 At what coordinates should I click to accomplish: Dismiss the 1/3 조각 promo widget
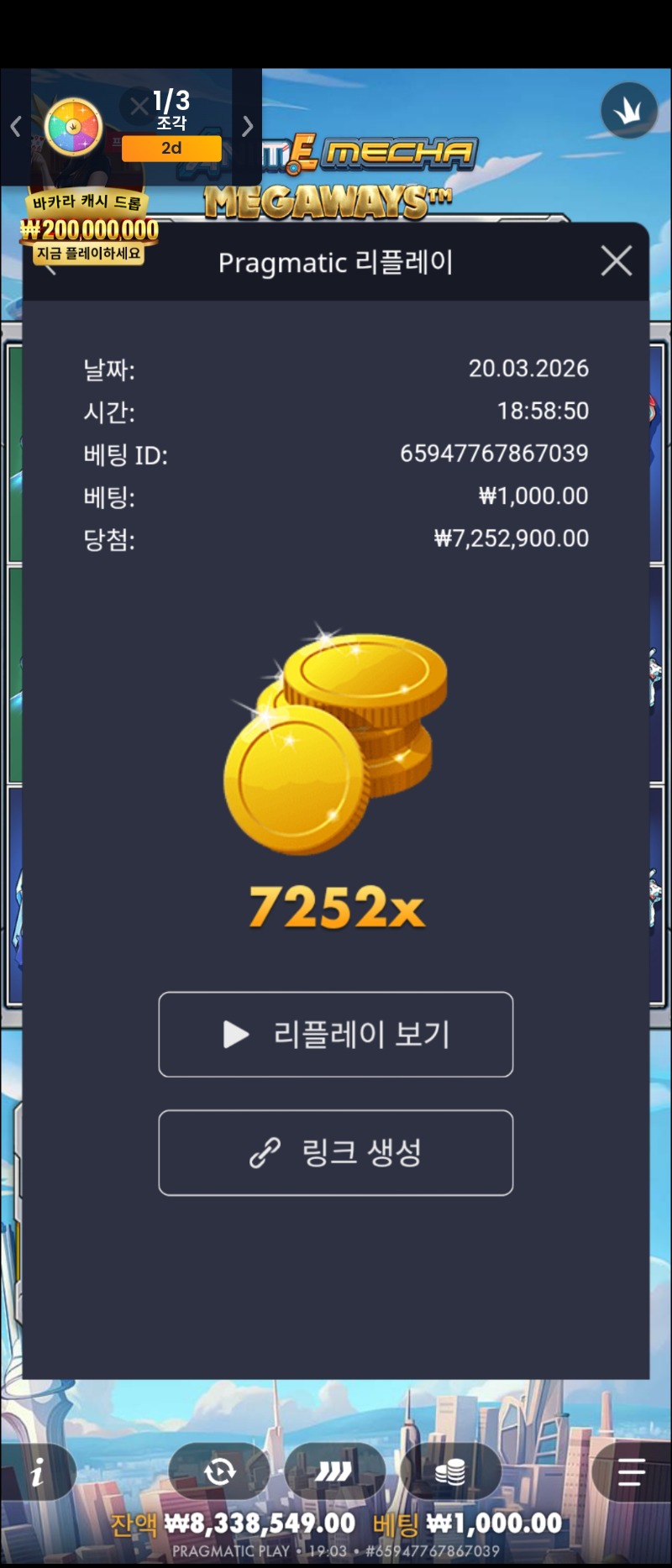(x=139, y=107)
